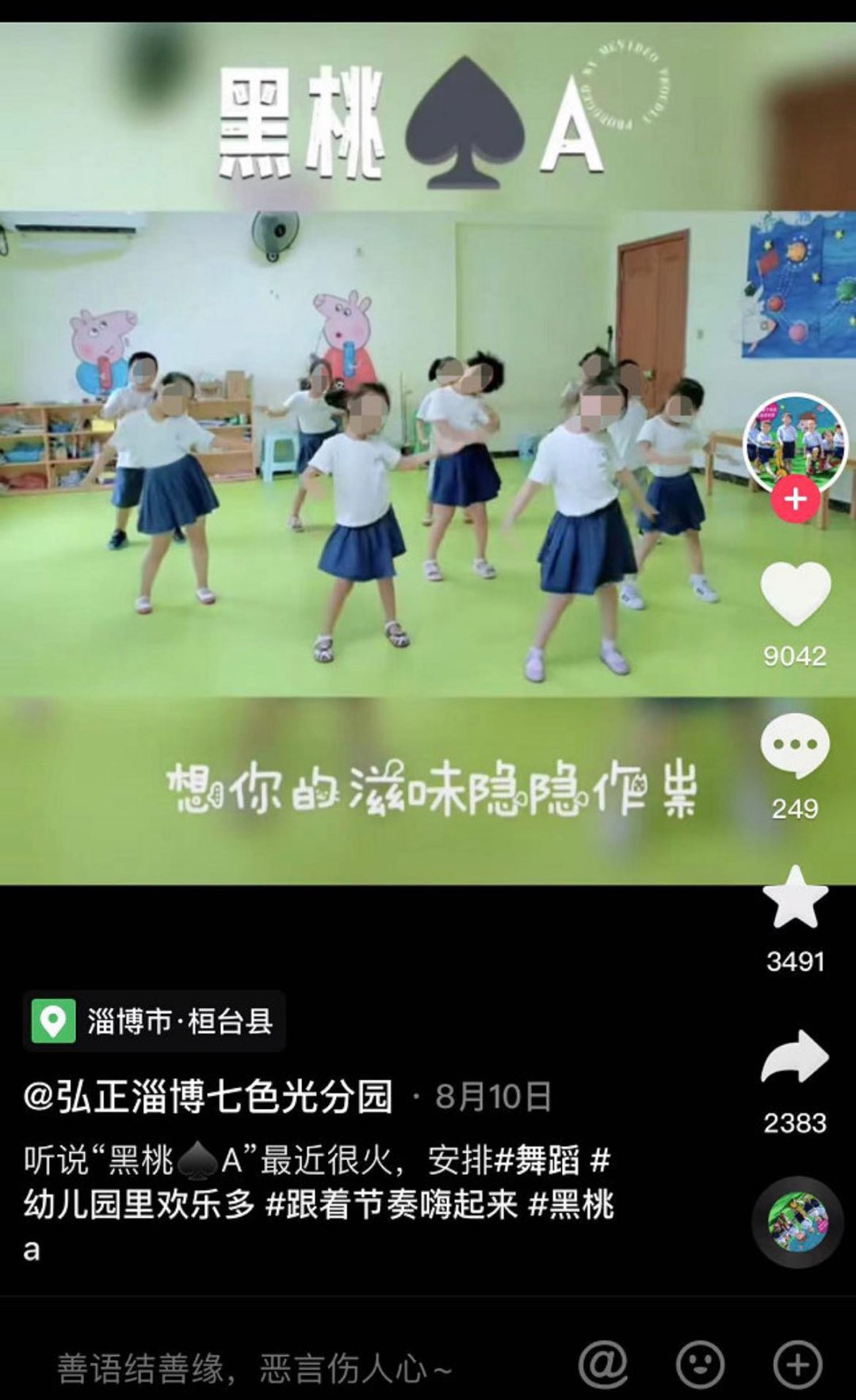Open hashtag #舞蹈
This screenshot has width=856, height=1400.
pyautogui.click(x=537, y=1161)
